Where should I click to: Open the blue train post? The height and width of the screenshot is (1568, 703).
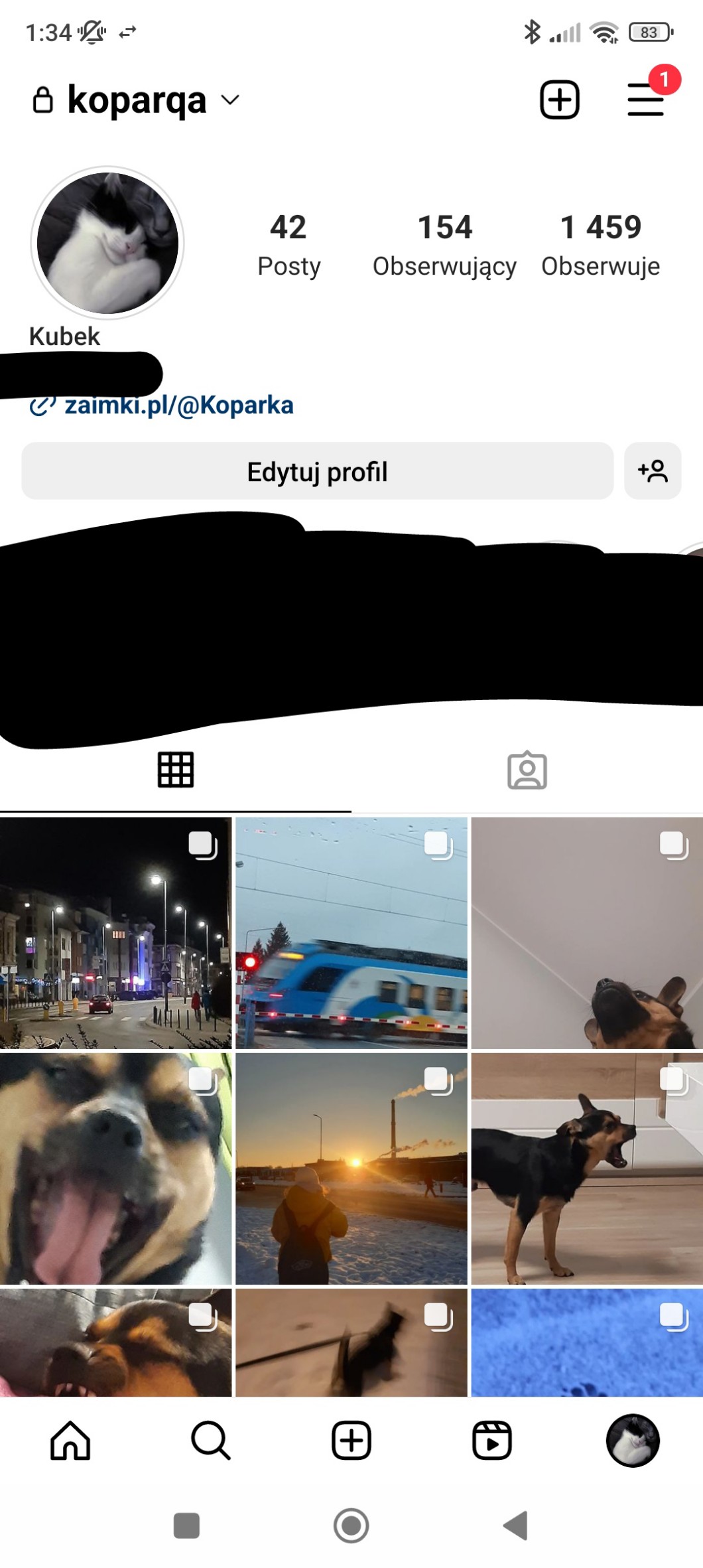(351, 933)
